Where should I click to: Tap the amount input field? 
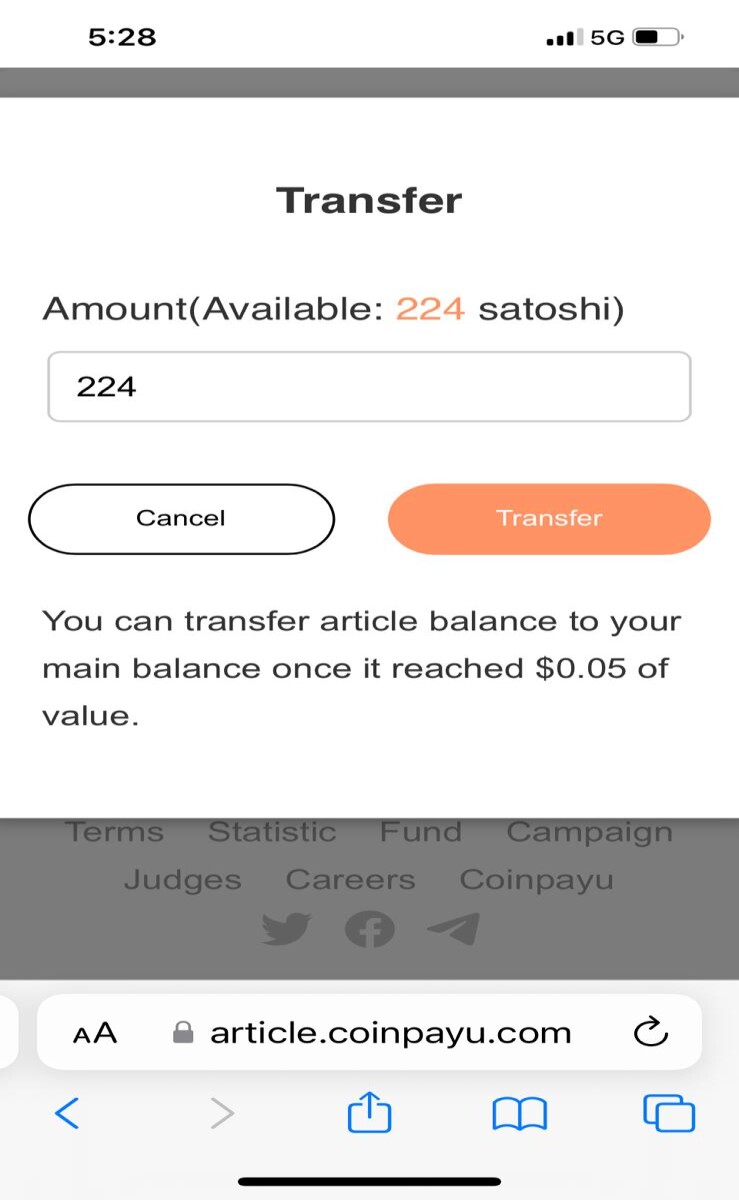(x=369, y=386)
